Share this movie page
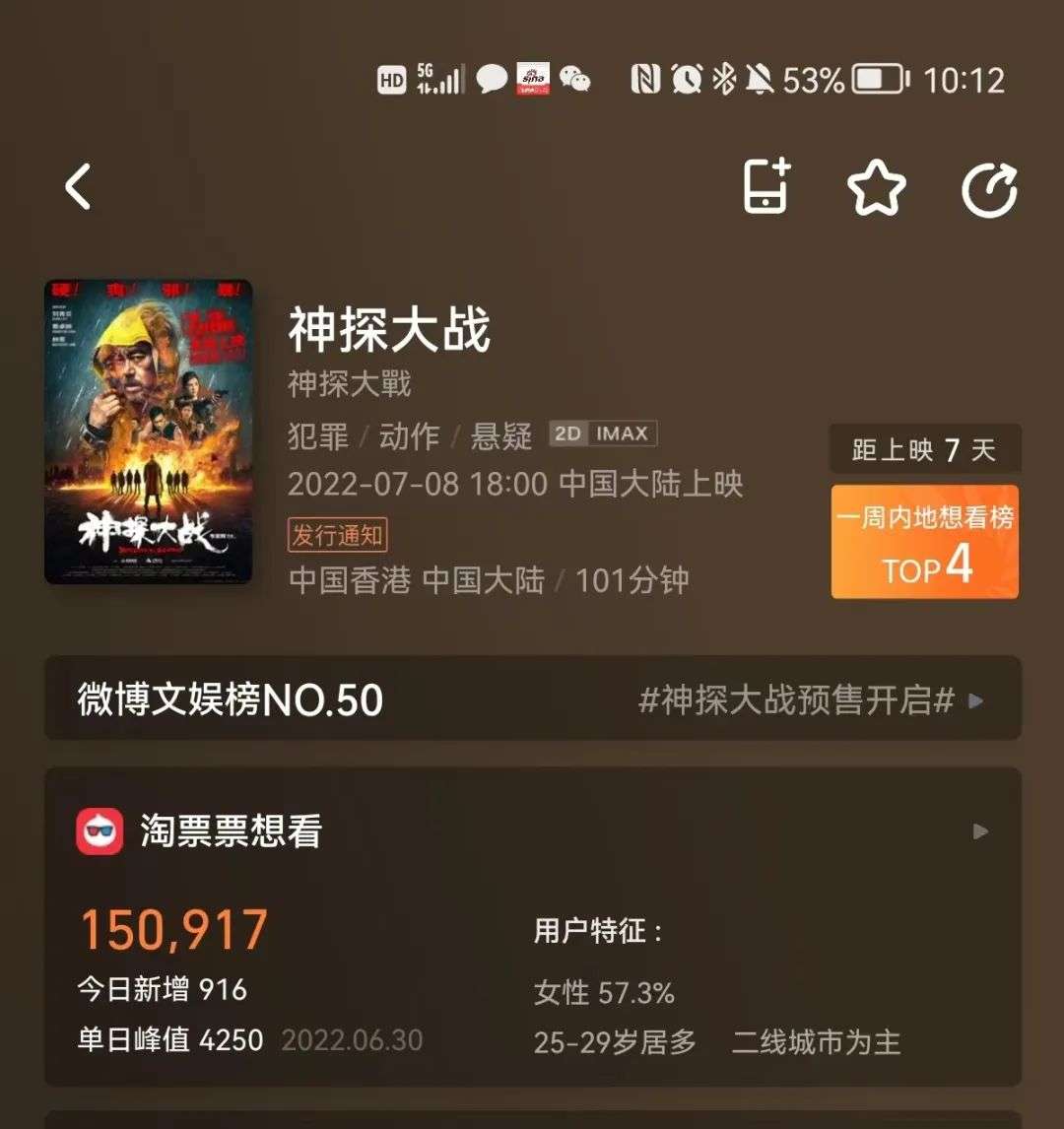Viewport: 1064px width, 1129px height. 988,187
